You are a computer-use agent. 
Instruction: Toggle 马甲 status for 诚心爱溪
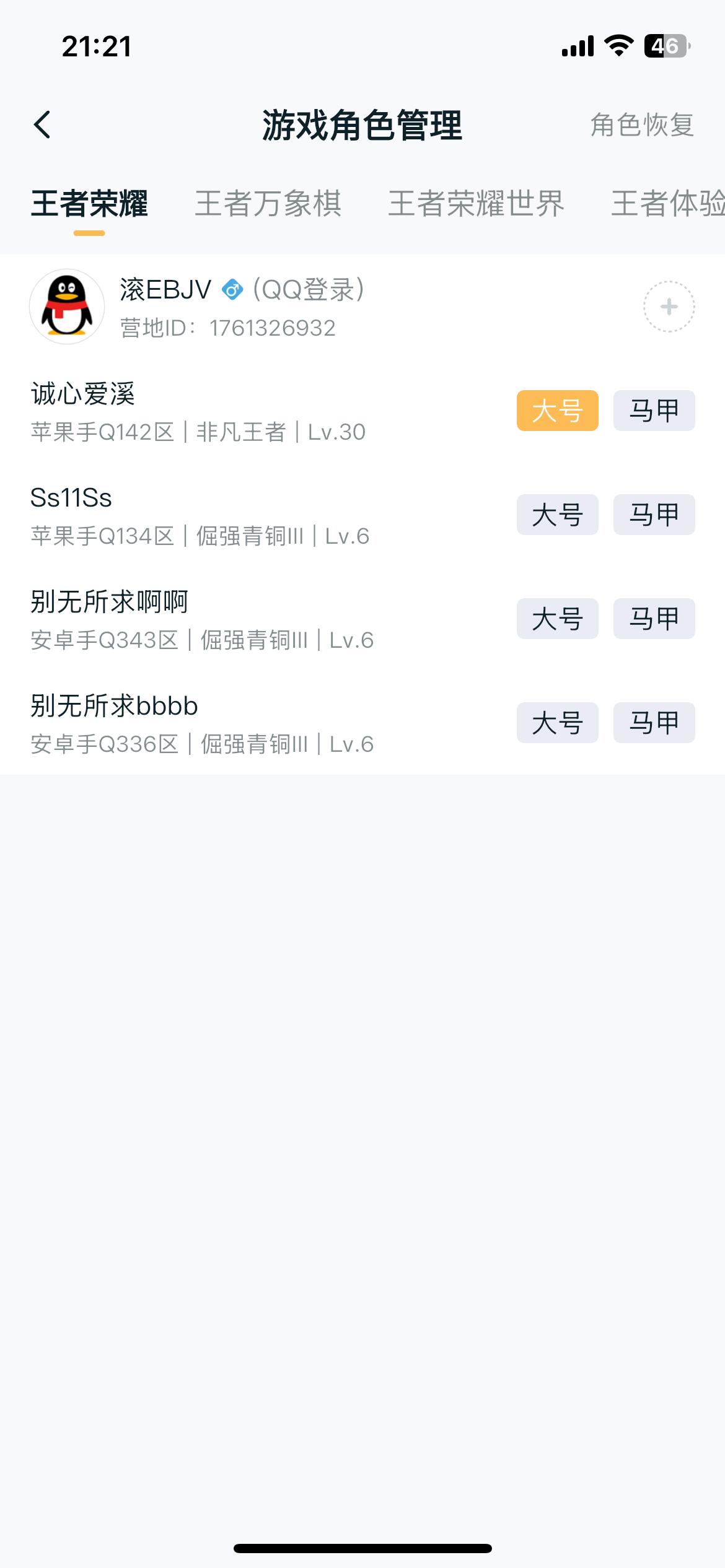pyautogui.click(x=654, y=410)
